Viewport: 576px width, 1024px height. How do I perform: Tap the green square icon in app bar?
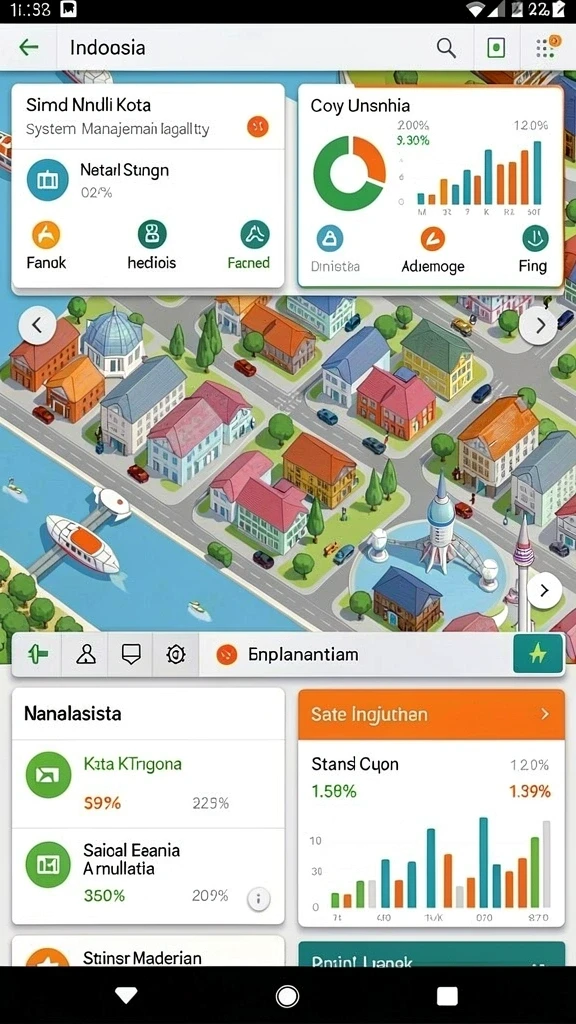click(x=496, y=48)
